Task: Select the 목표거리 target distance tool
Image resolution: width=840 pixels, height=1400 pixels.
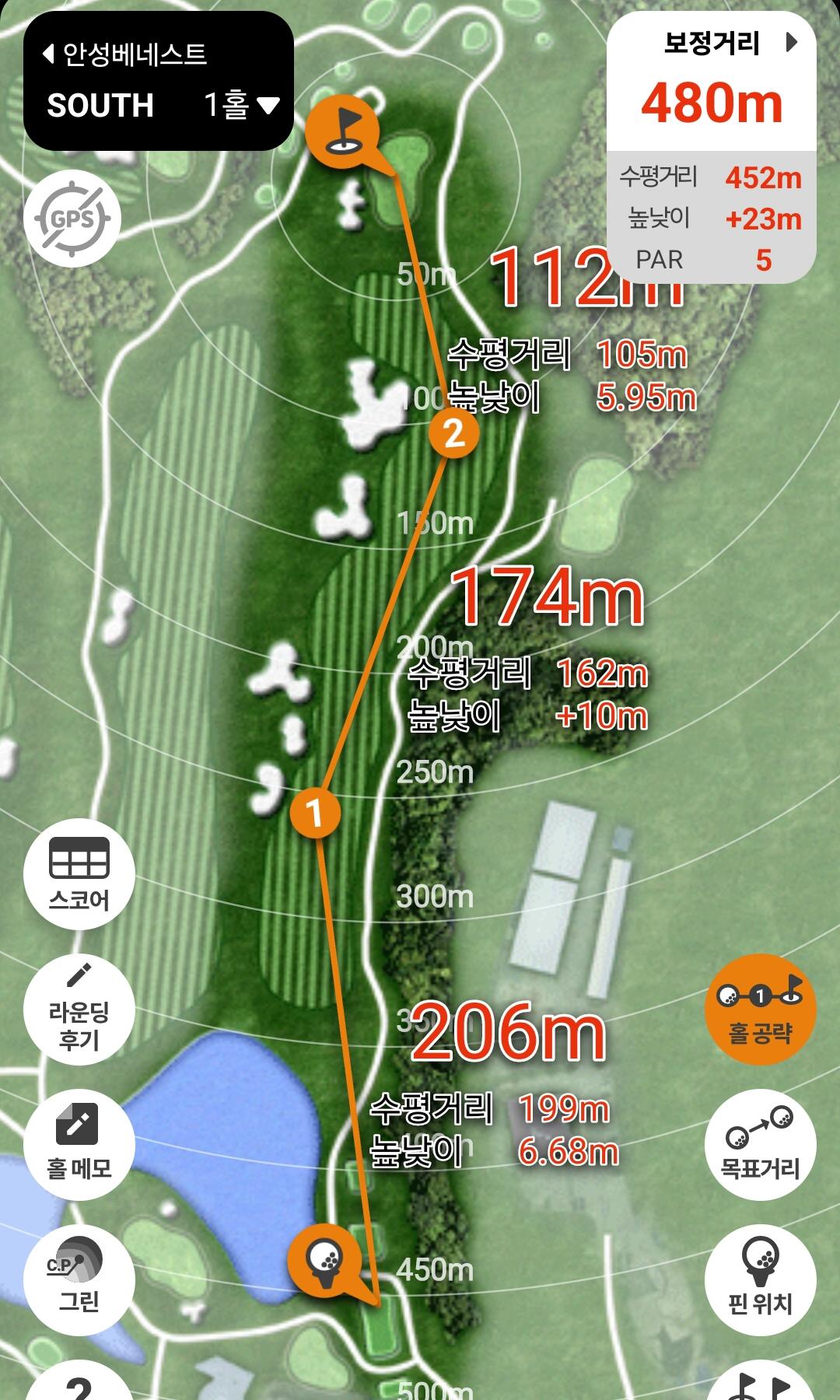Action: coord(760,1143)
